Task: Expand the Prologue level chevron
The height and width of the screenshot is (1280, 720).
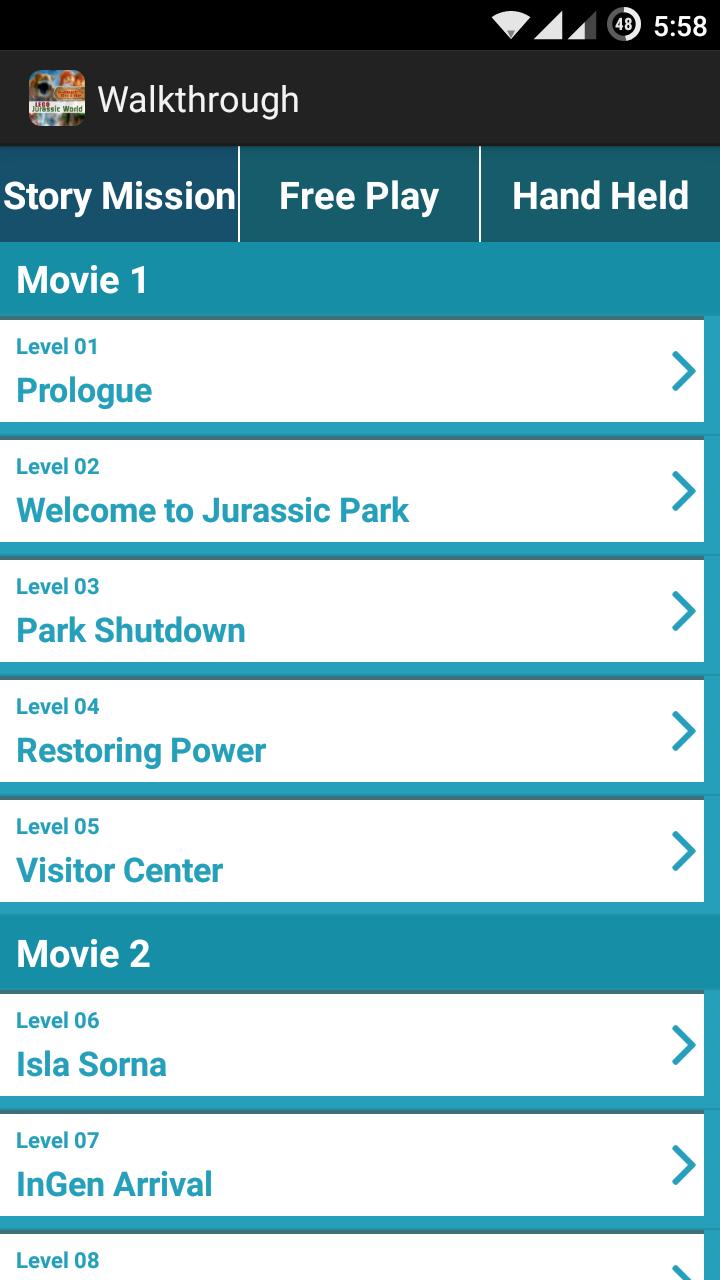Action: tap(686, 371)
